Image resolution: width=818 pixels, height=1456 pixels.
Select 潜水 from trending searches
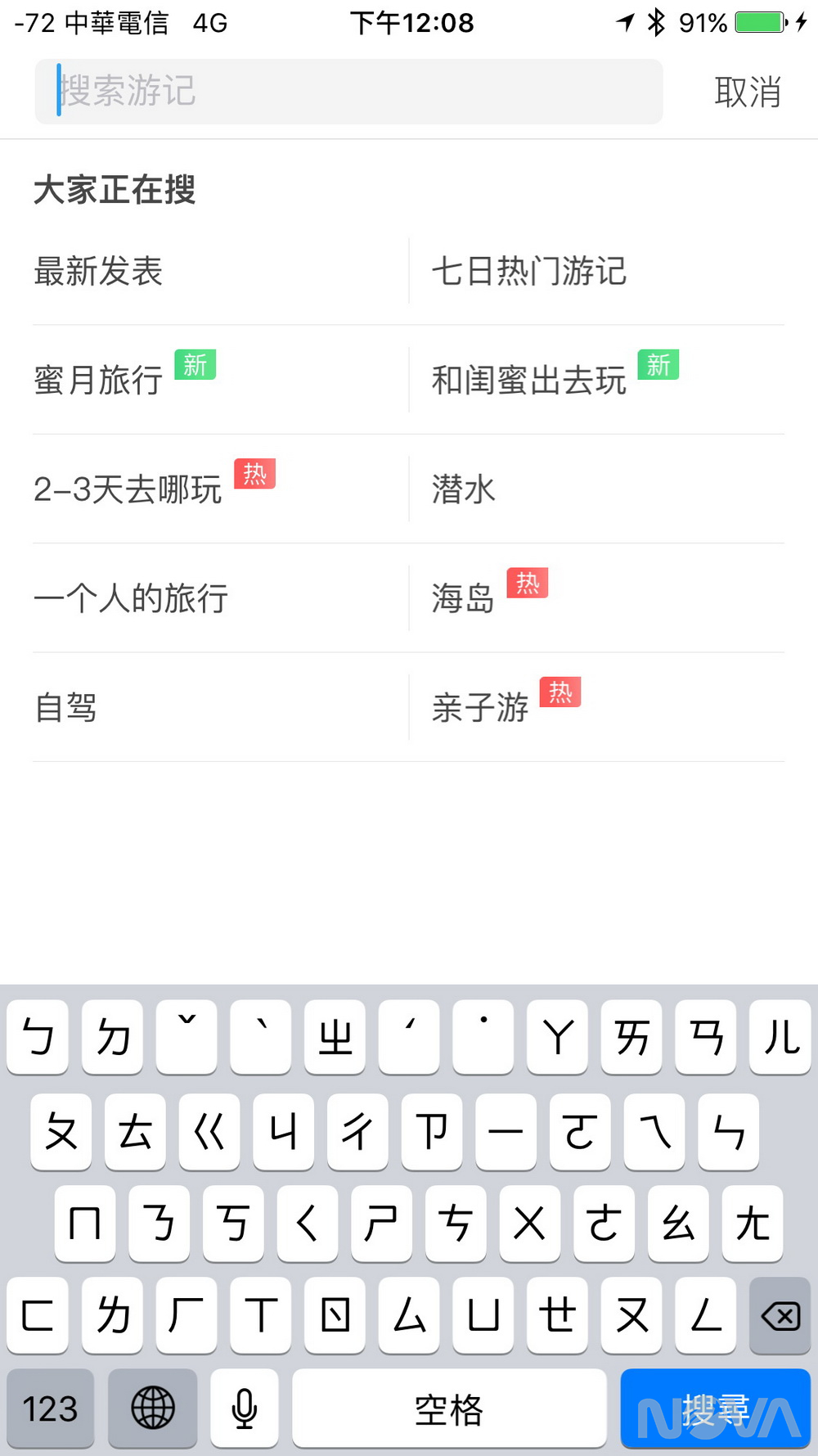[462, 489]
